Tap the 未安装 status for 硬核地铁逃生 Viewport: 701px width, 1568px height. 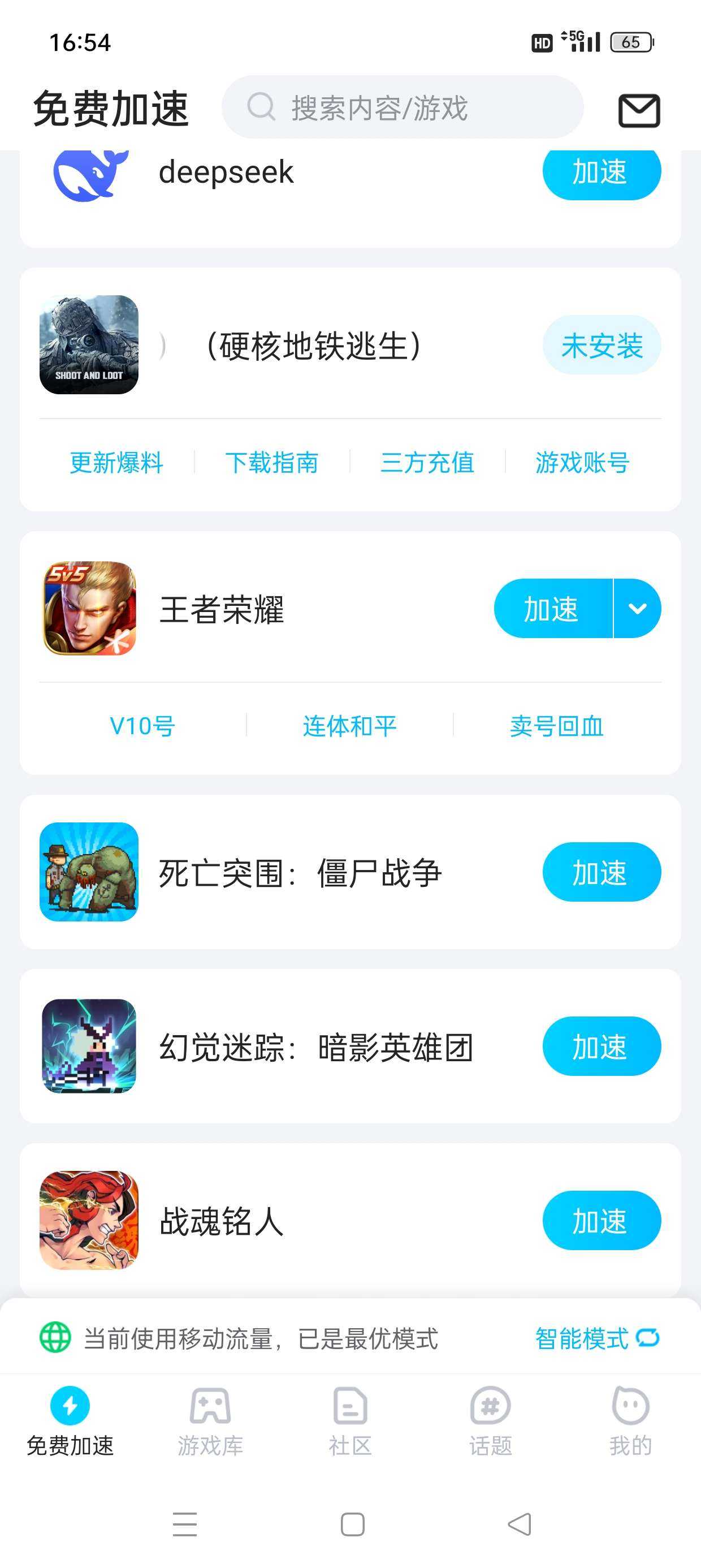tap(603, 346)
